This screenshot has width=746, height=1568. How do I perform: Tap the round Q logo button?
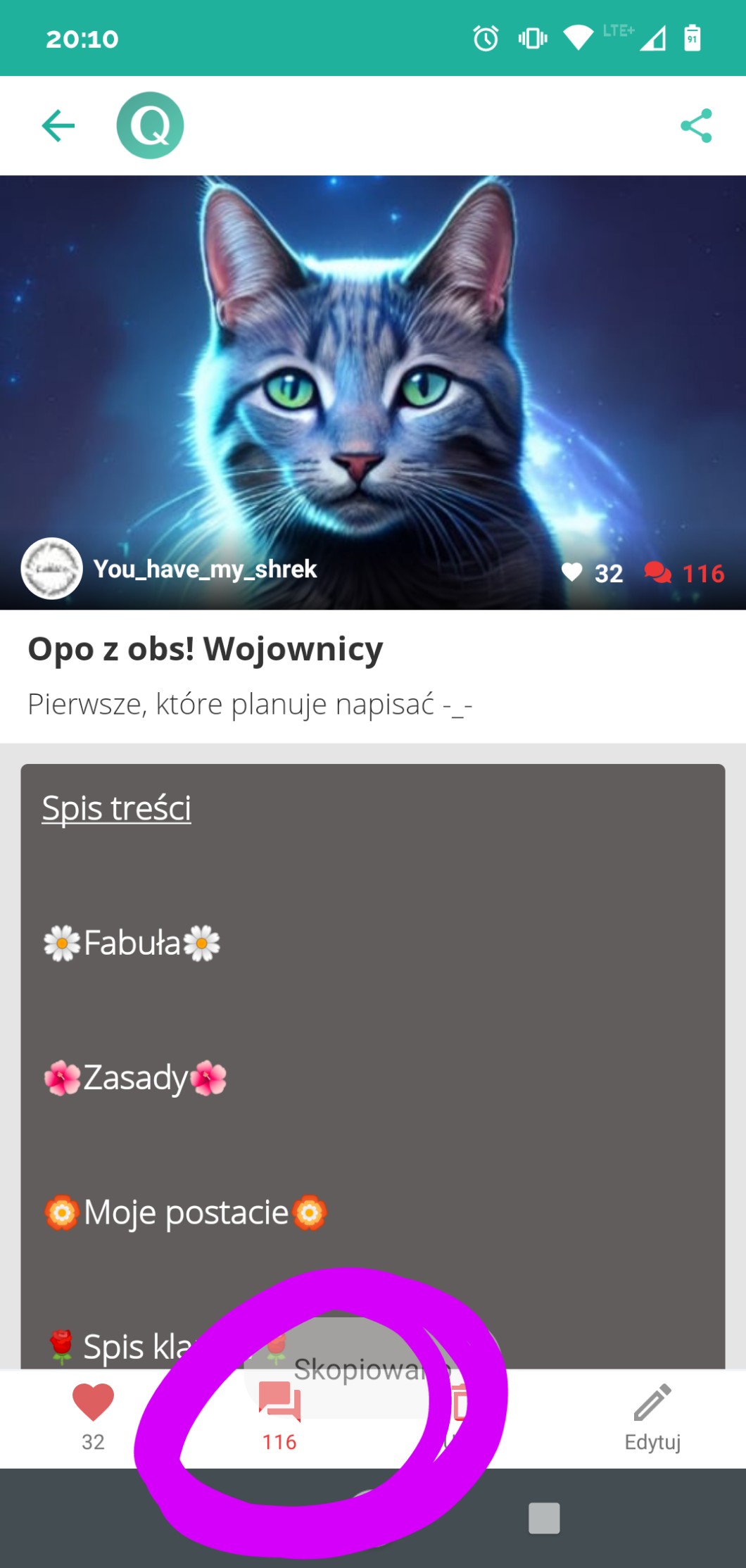coord(150,126)
